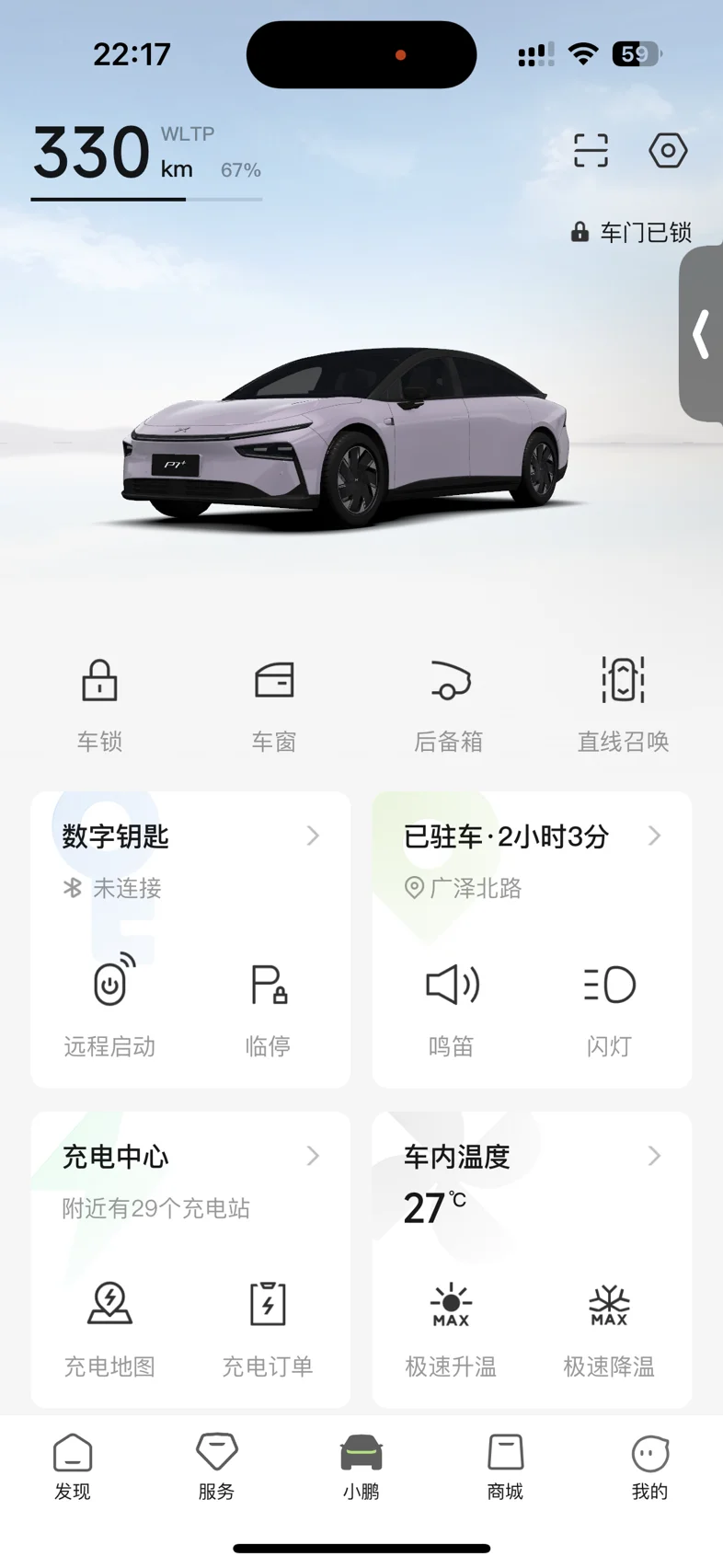
Task: View 充电订单 charging orders
Action: [268, 1328]
